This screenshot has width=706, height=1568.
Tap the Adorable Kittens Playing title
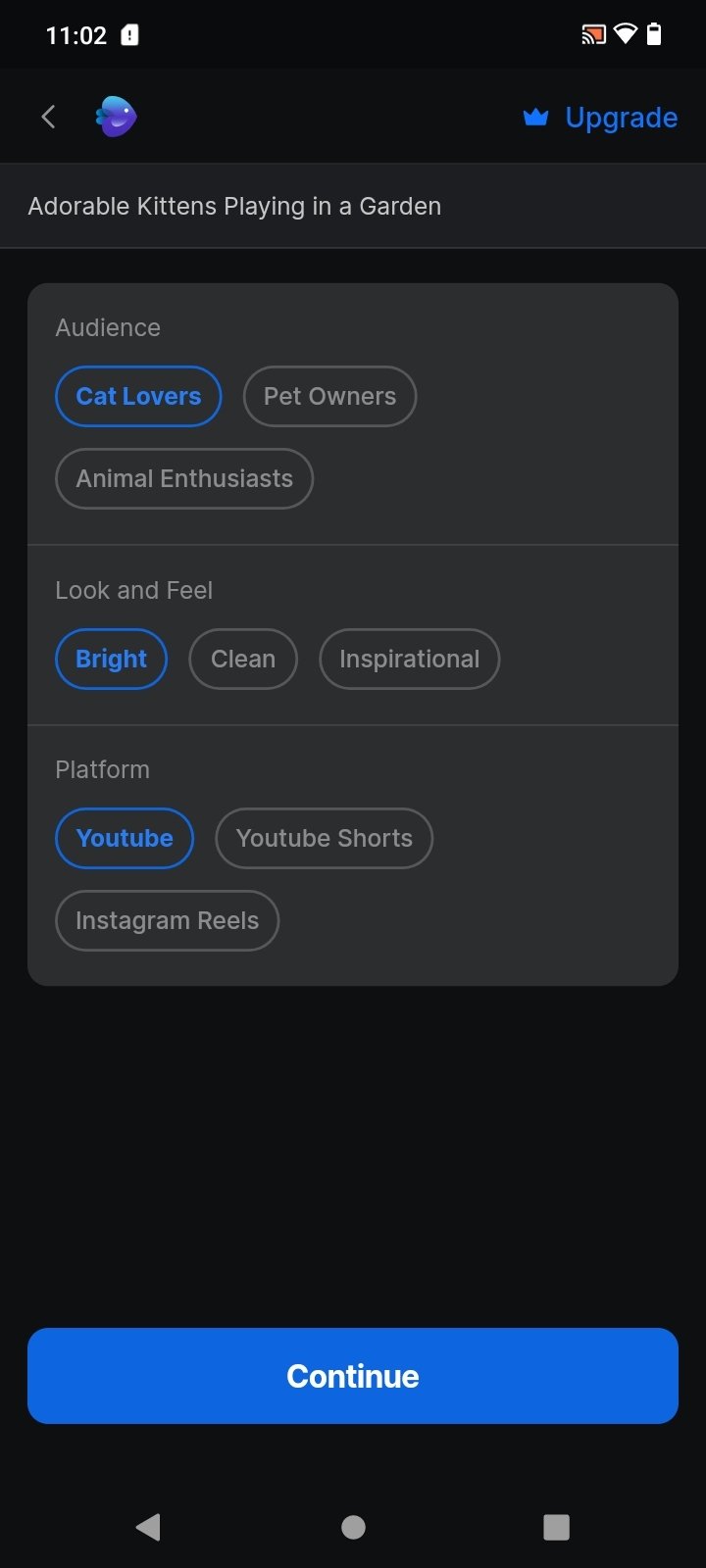coord(235,206)
